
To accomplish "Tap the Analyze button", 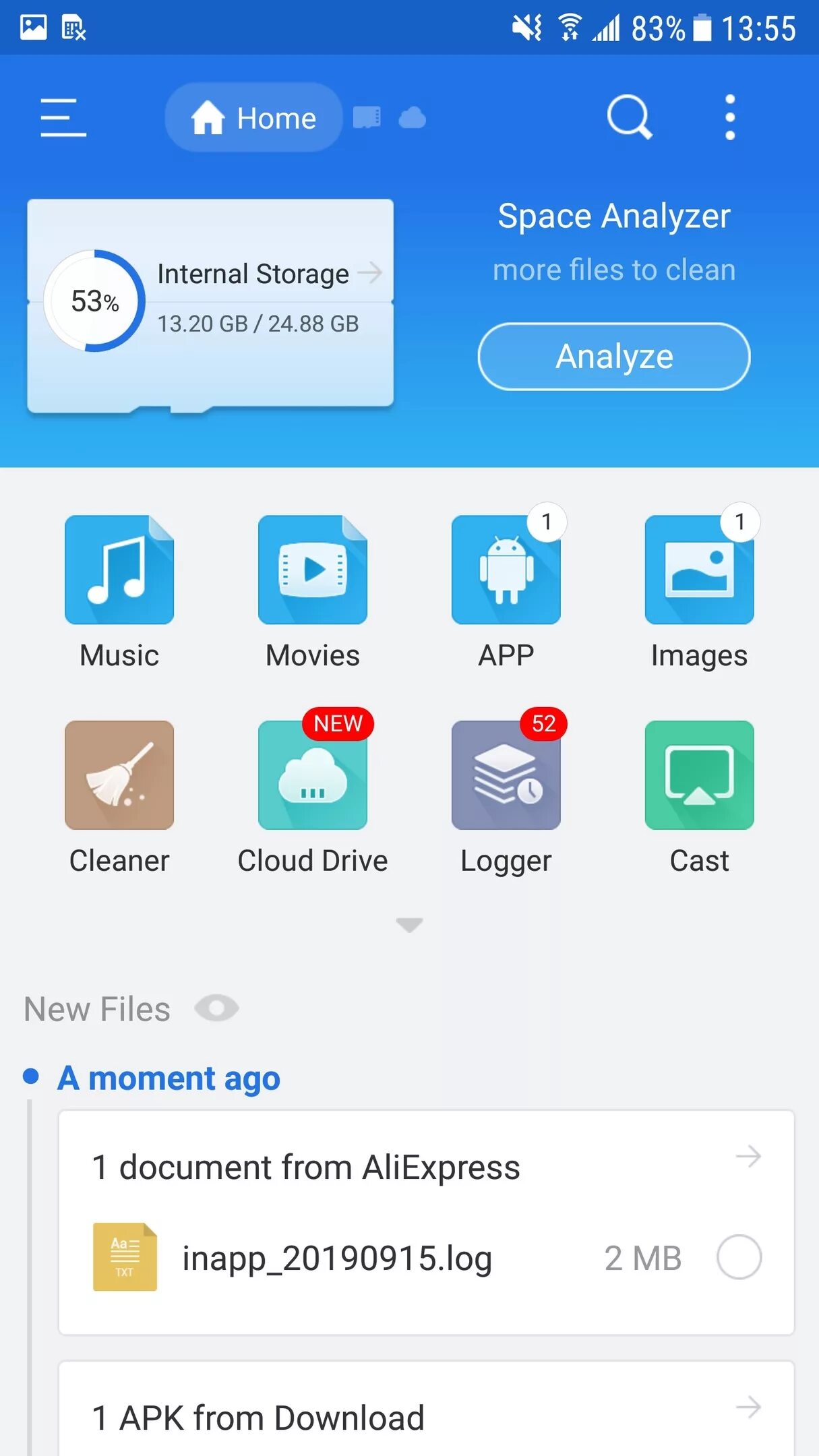I will [x=614, y=357].
